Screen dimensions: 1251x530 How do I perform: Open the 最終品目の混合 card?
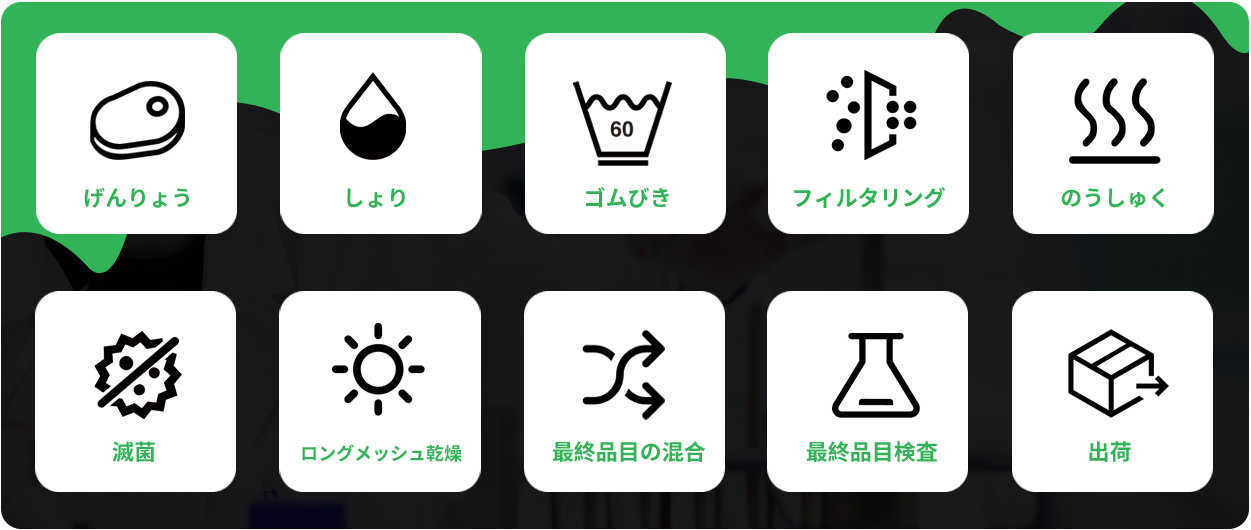[624, 391]
